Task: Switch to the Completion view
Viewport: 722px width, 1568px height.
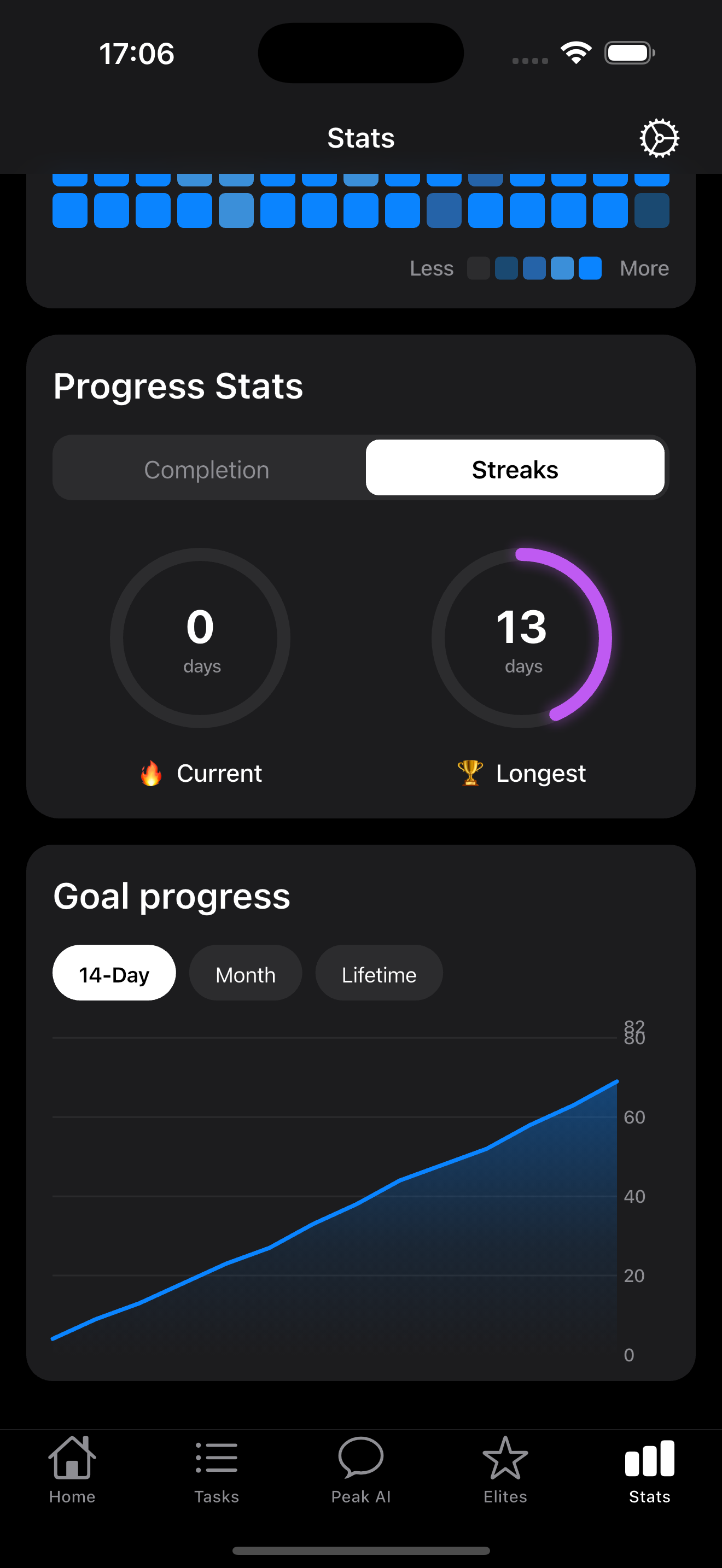Action: pyautogui.click(x=207, y=469)
